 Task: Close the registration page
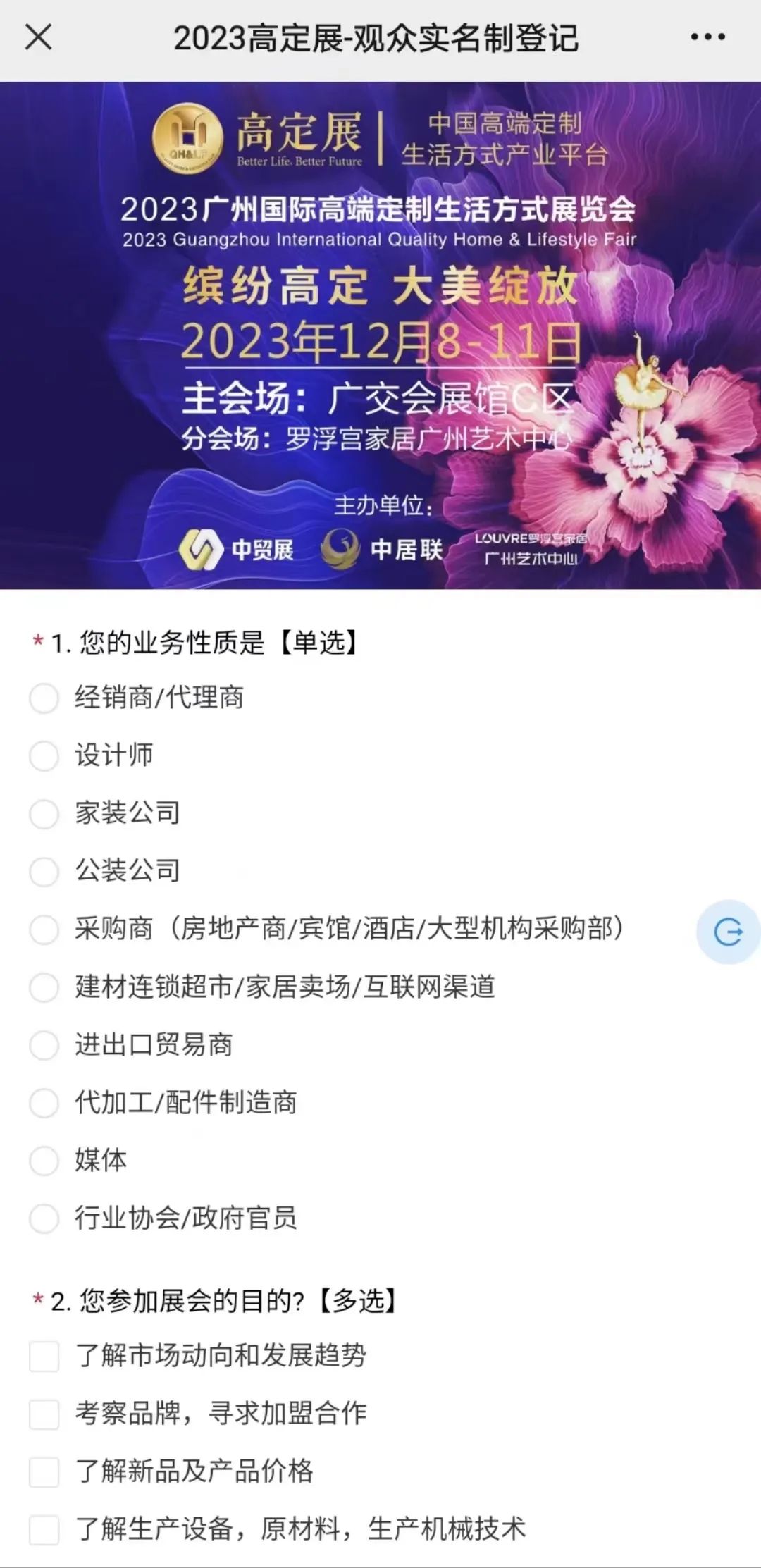coord(38,37)
